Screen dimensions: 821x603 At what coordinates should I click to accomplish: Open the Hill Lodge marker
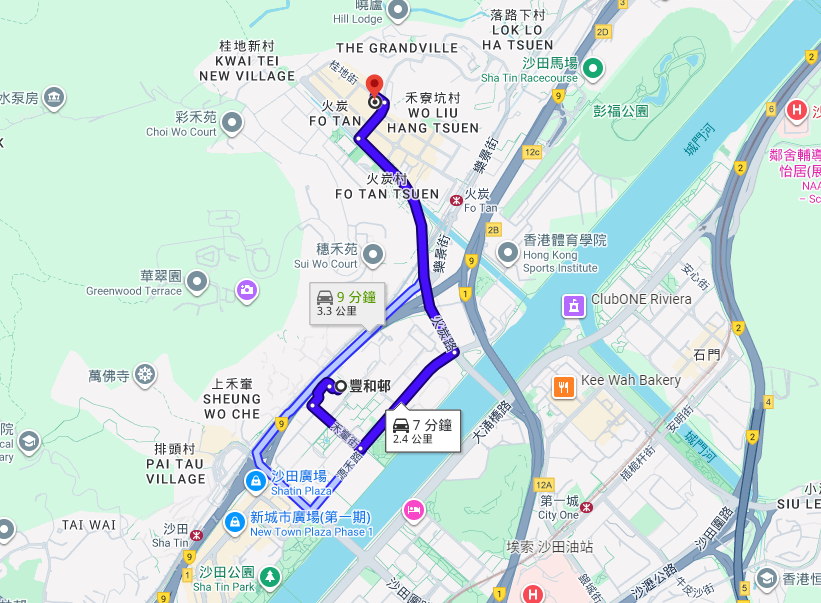[x=398, y=11]
